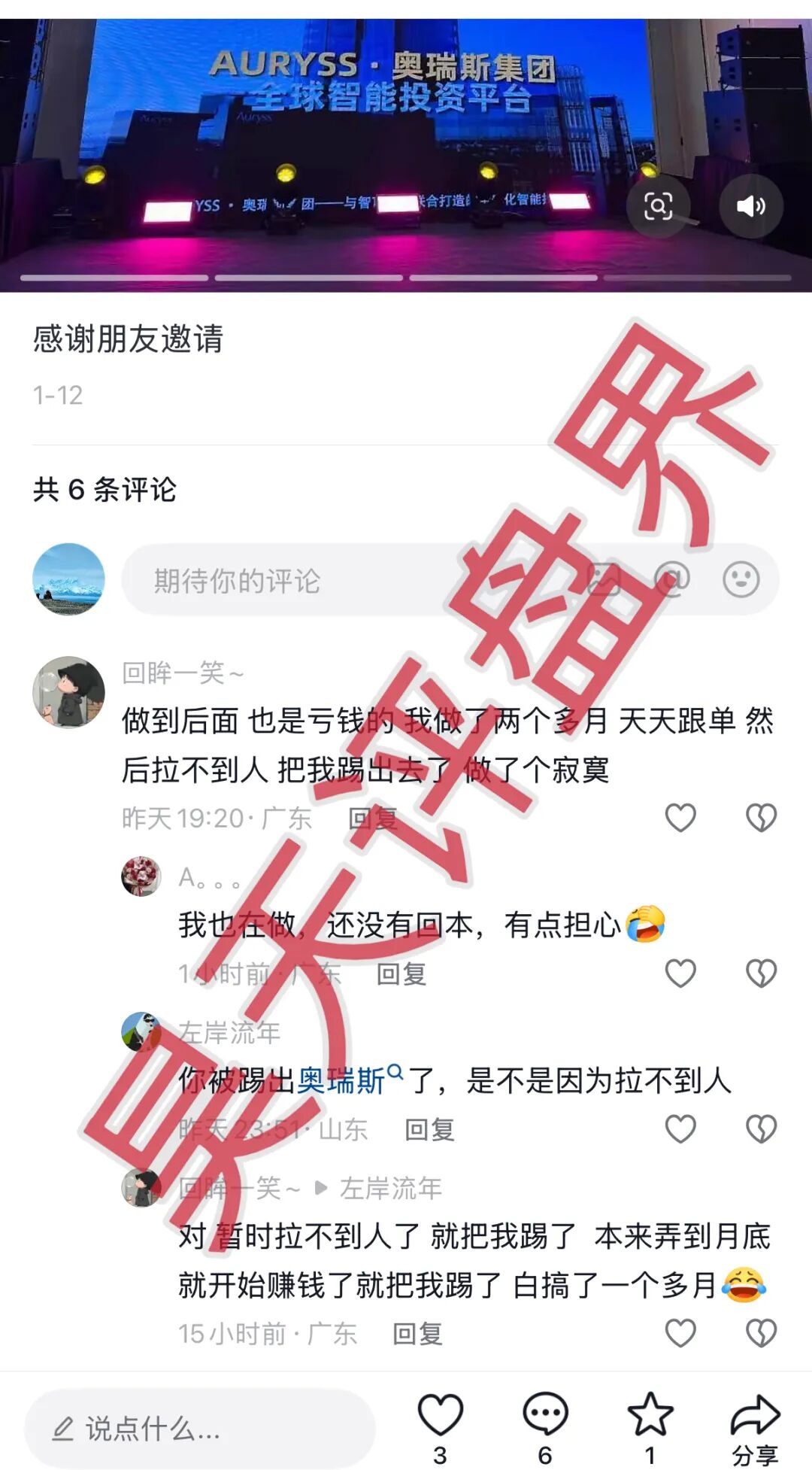Tap the 期待你的评论 comment input field
This screenshot has width=812, height=1470.
(x=301, y=579)
